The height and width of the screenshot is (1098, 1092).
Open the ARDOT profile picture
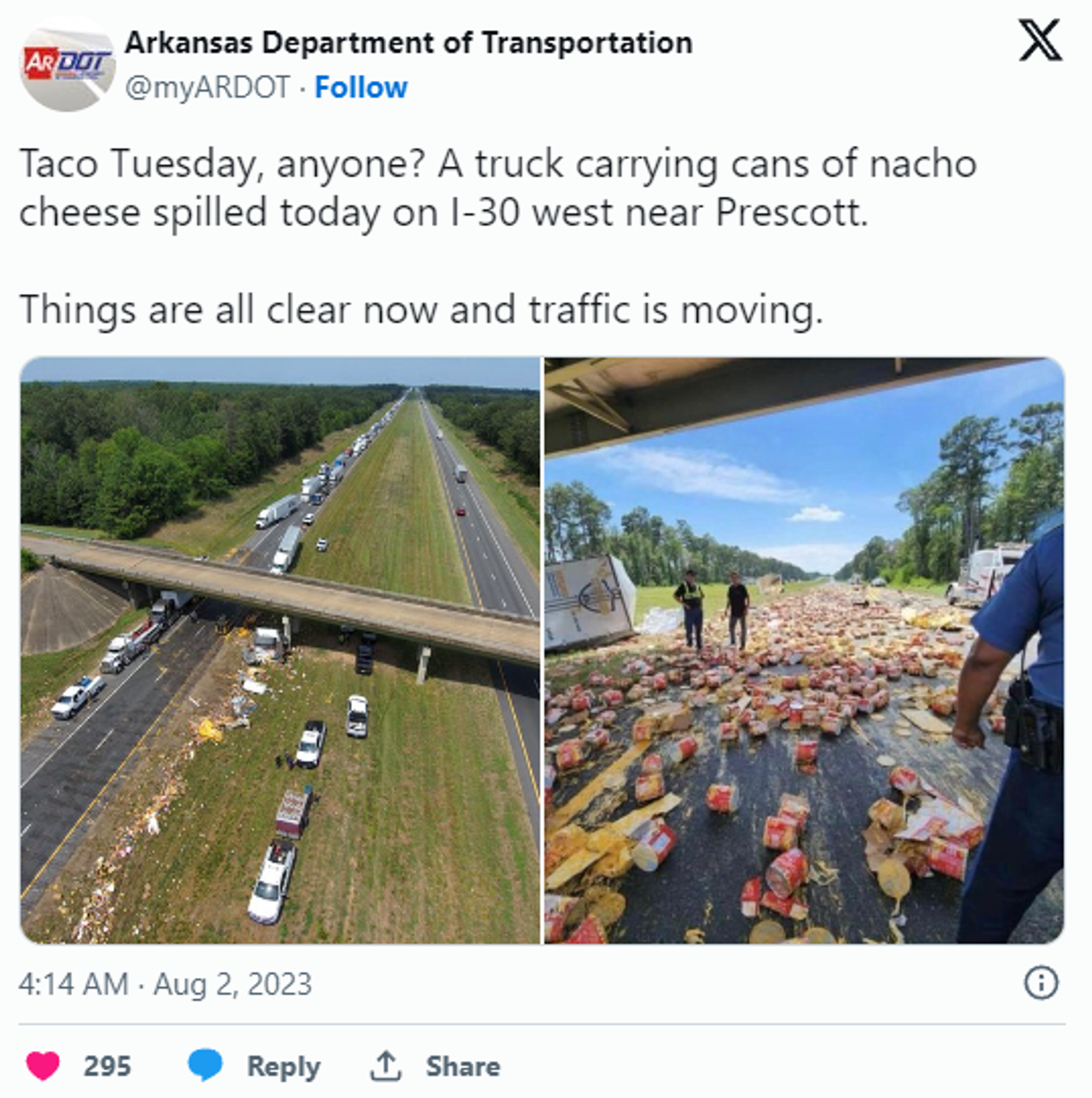click(67, 64)
